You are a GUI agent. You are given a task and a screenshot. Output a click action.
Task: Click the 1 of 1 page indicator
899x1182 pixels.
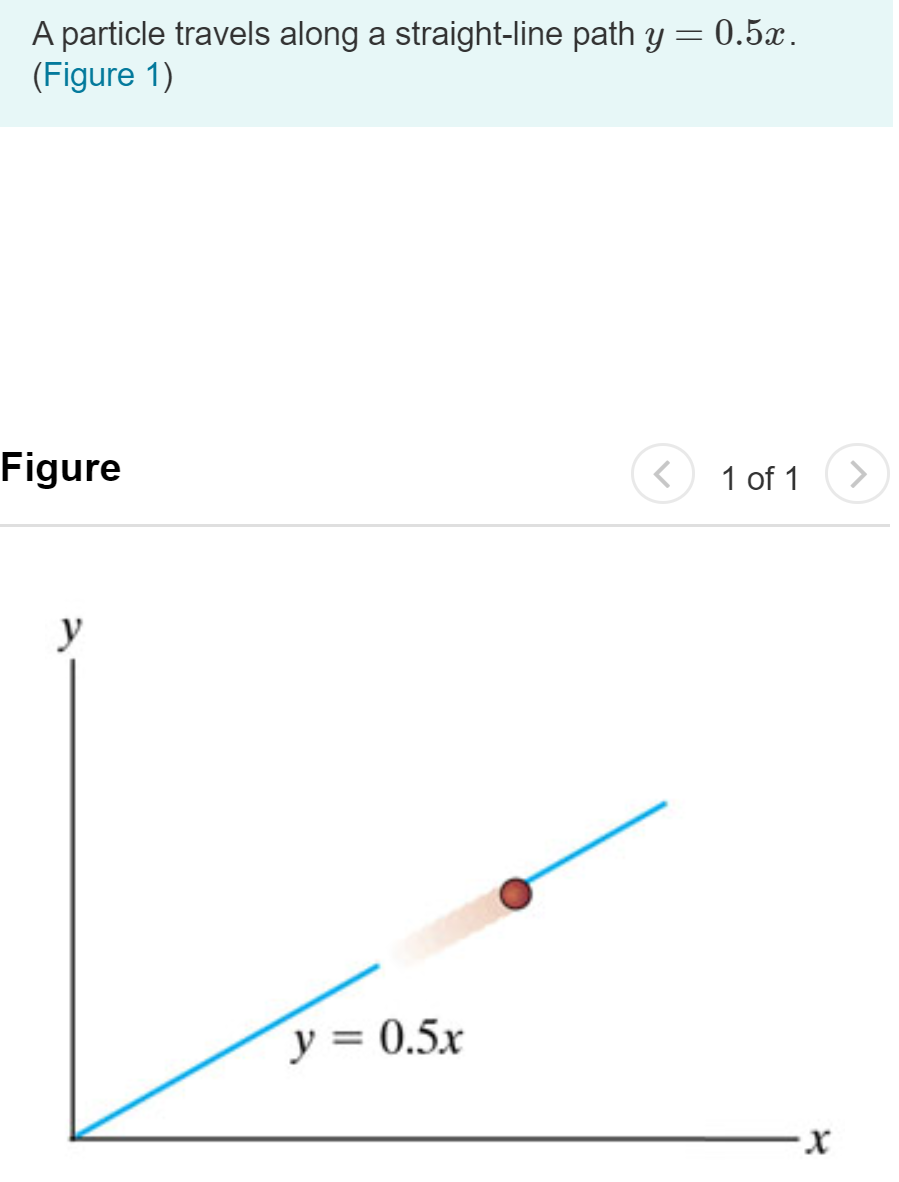click(x=758, y=478)
